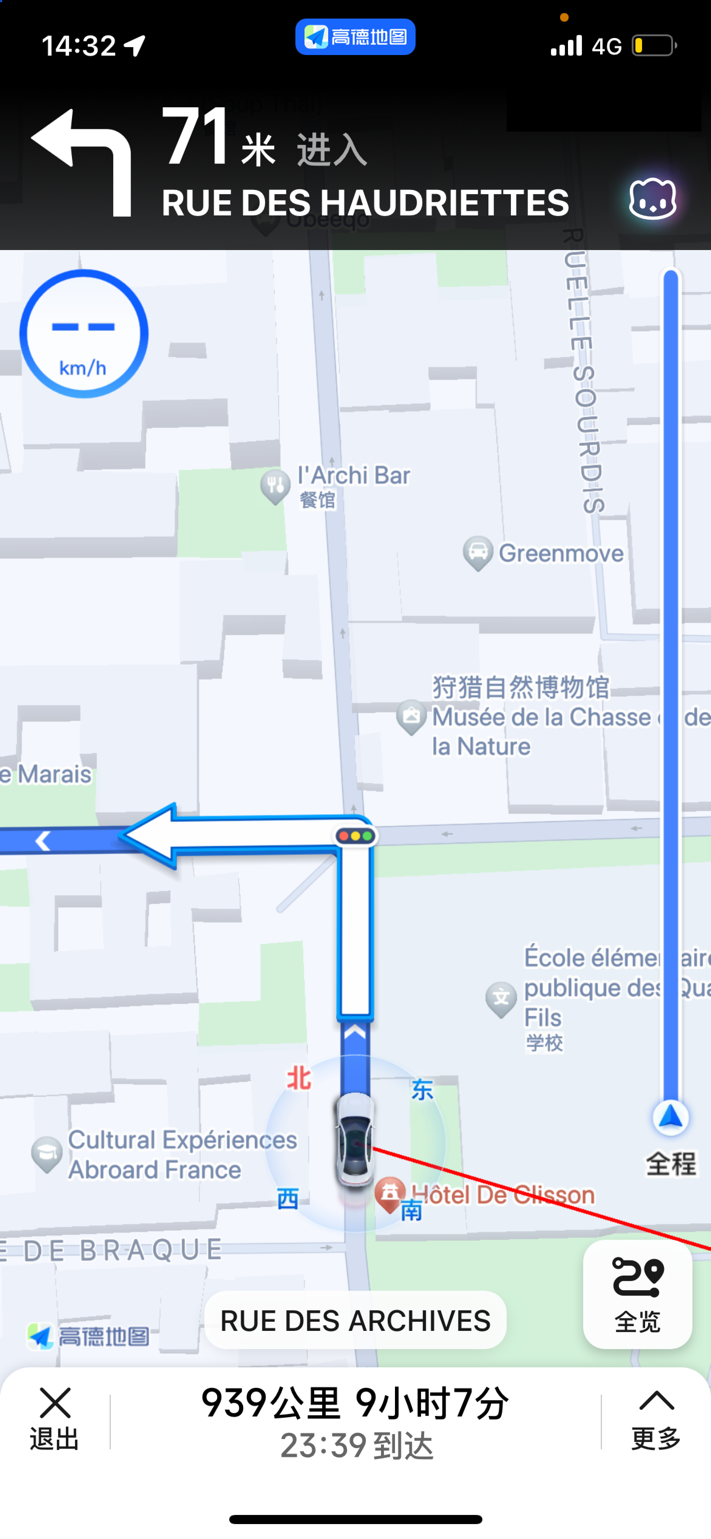
Task: Expand the 更多 options panel
Action: click(x=655, y=1417)
